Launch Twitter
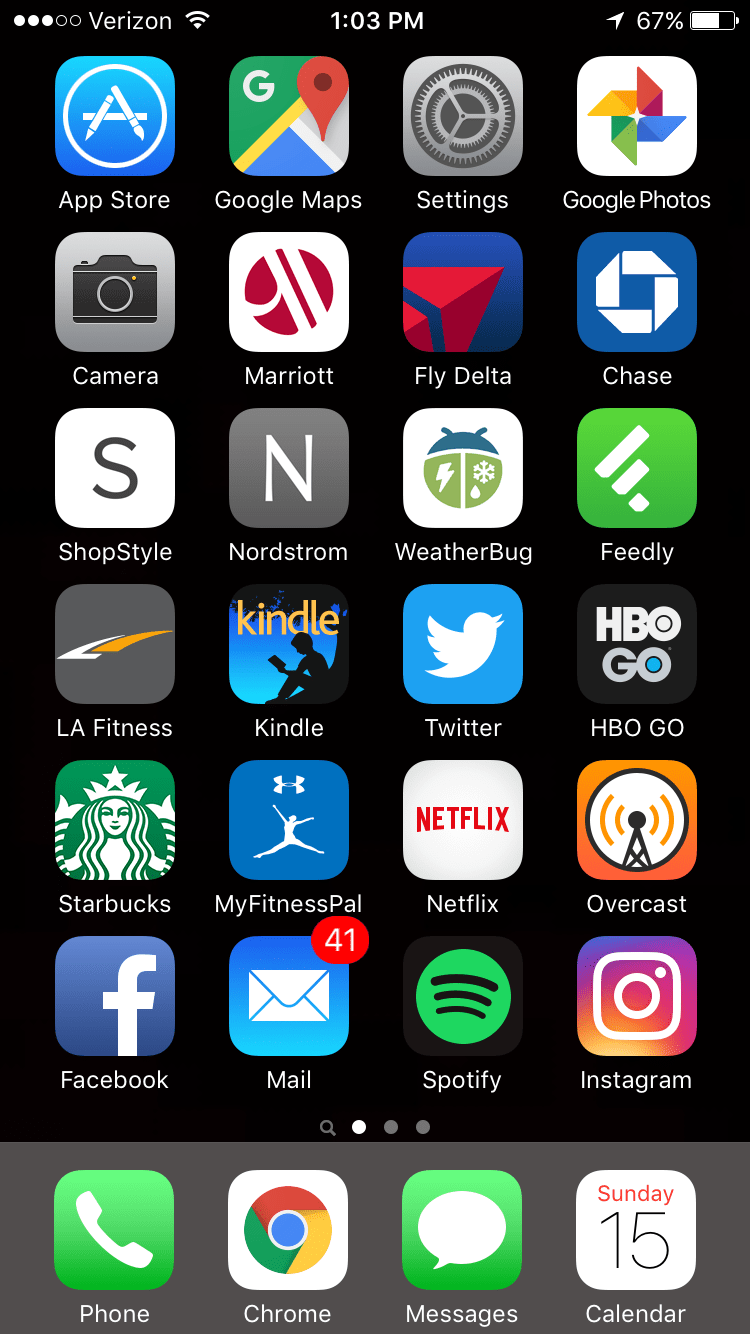750x1334 pixels. (463, 644)
